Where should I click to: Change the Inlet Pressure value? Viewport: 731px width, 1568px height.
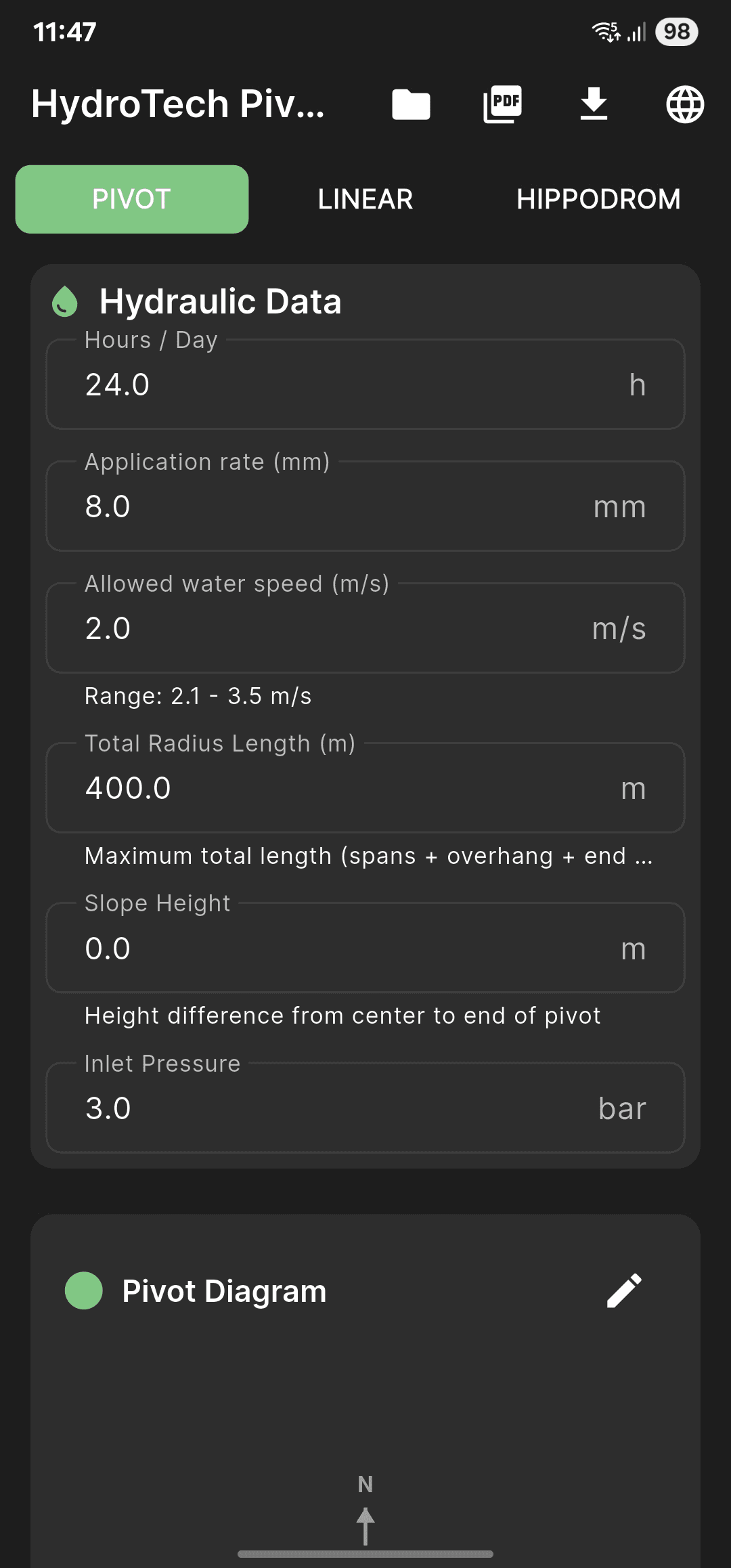[x=352, y=1108]
